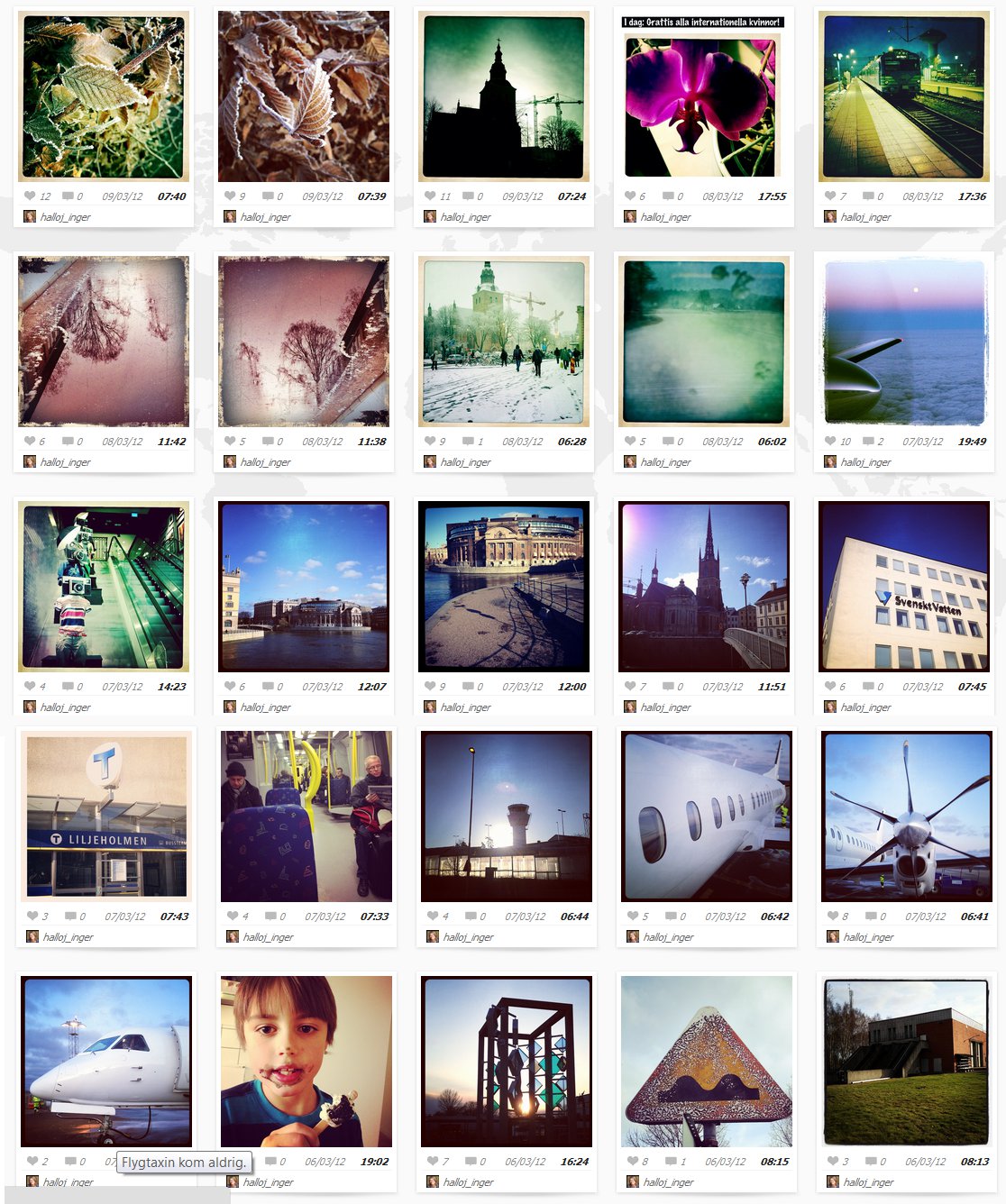Visit halloj_inger's profile under the 07:39 photo
Image resolution: width=1006 pixels, height=1204 pixels.
tap(265, 217)
